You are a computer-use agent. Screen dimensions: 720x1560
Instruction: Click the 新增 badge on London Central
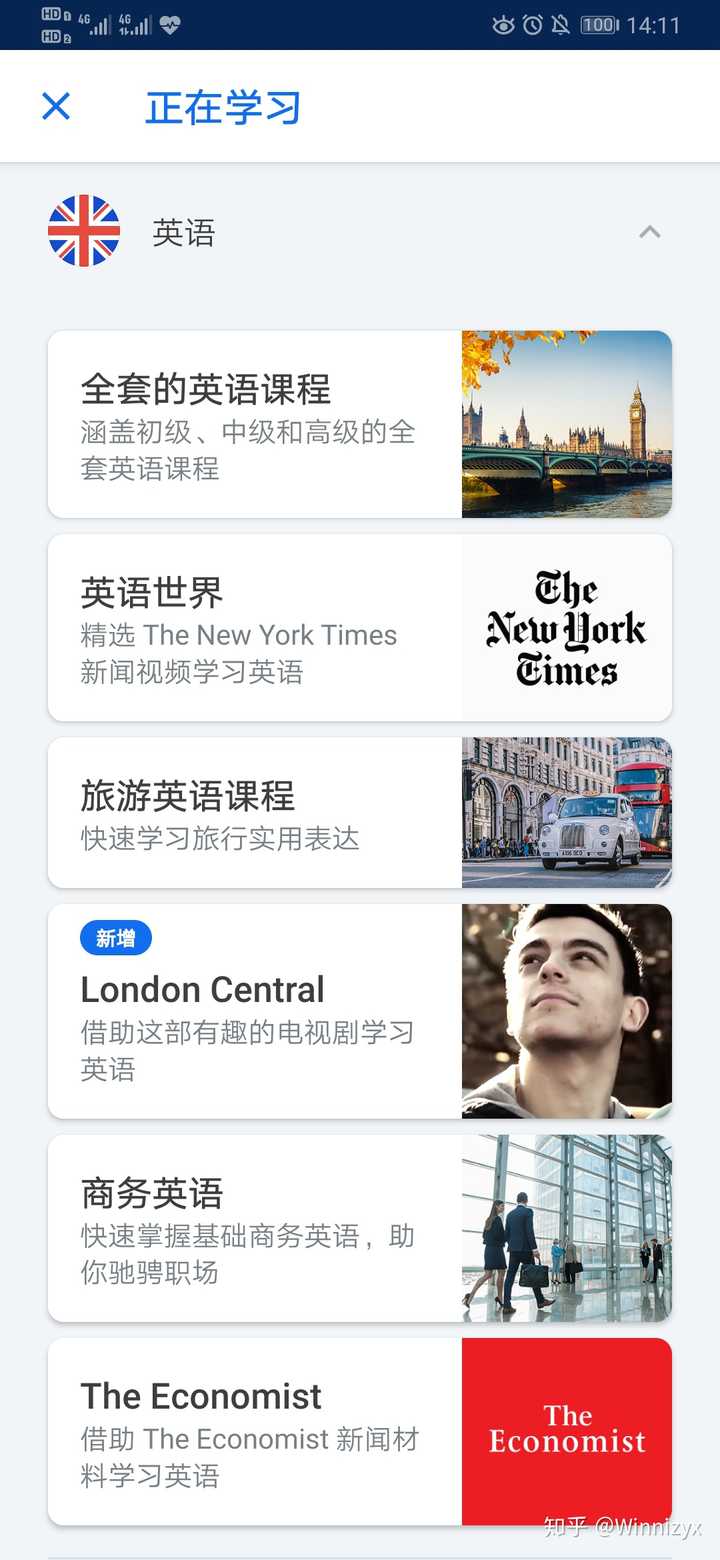coord(115,937)
